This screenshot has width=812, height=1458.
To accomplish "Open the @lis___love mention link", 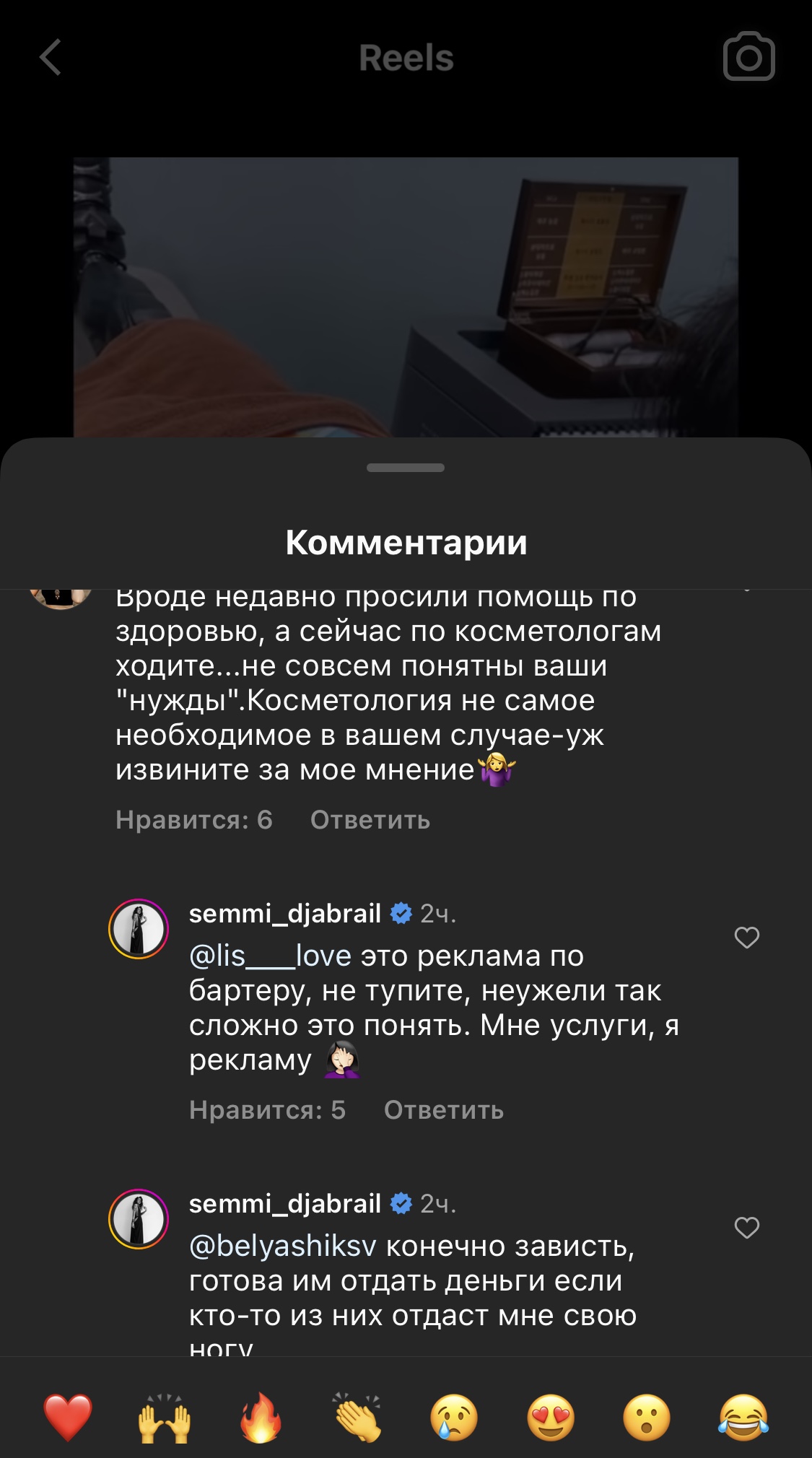I will pyautogui.click(x=270, y=956).
